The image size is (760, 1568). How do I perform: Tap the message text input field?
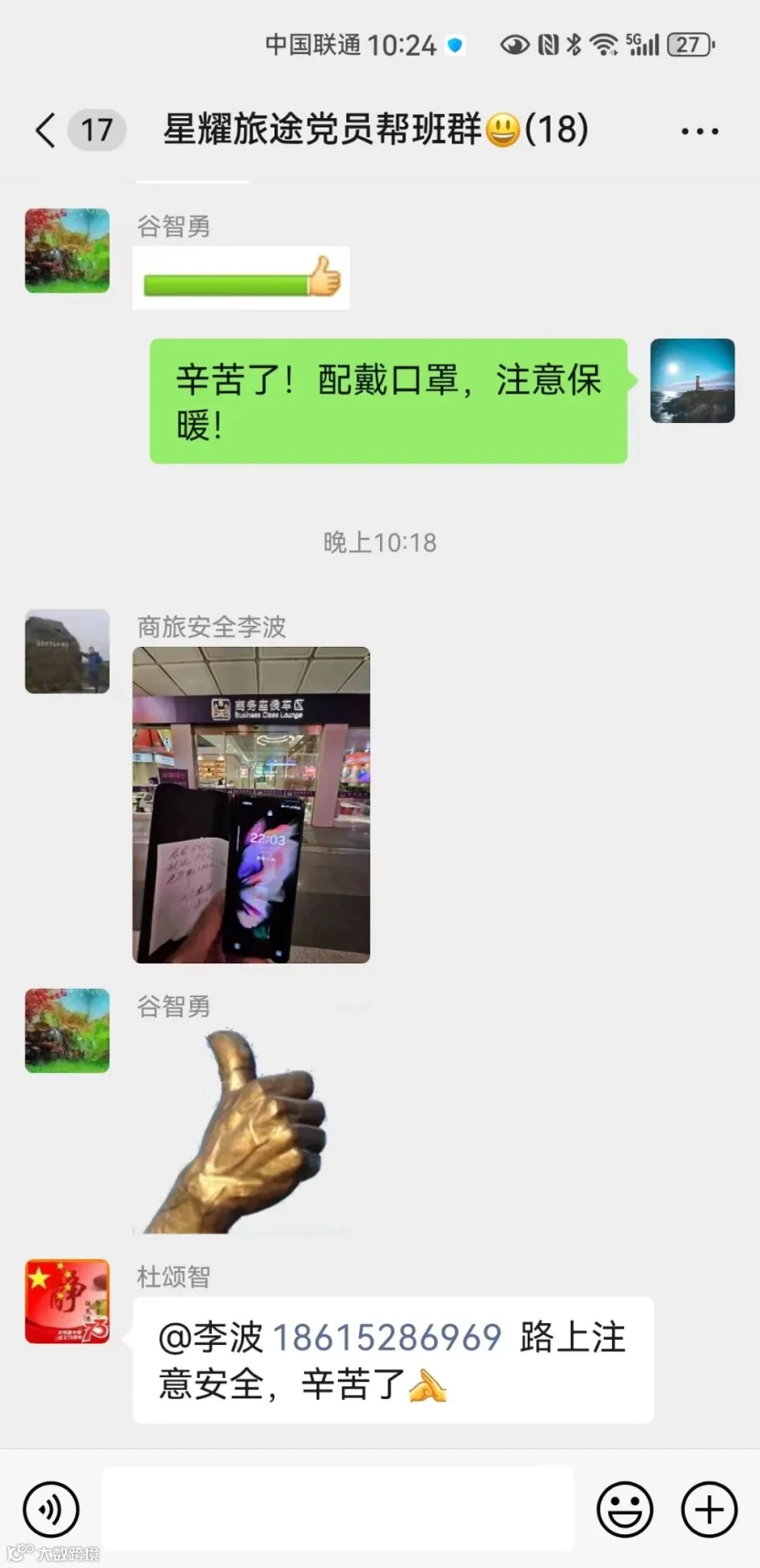338,1509
